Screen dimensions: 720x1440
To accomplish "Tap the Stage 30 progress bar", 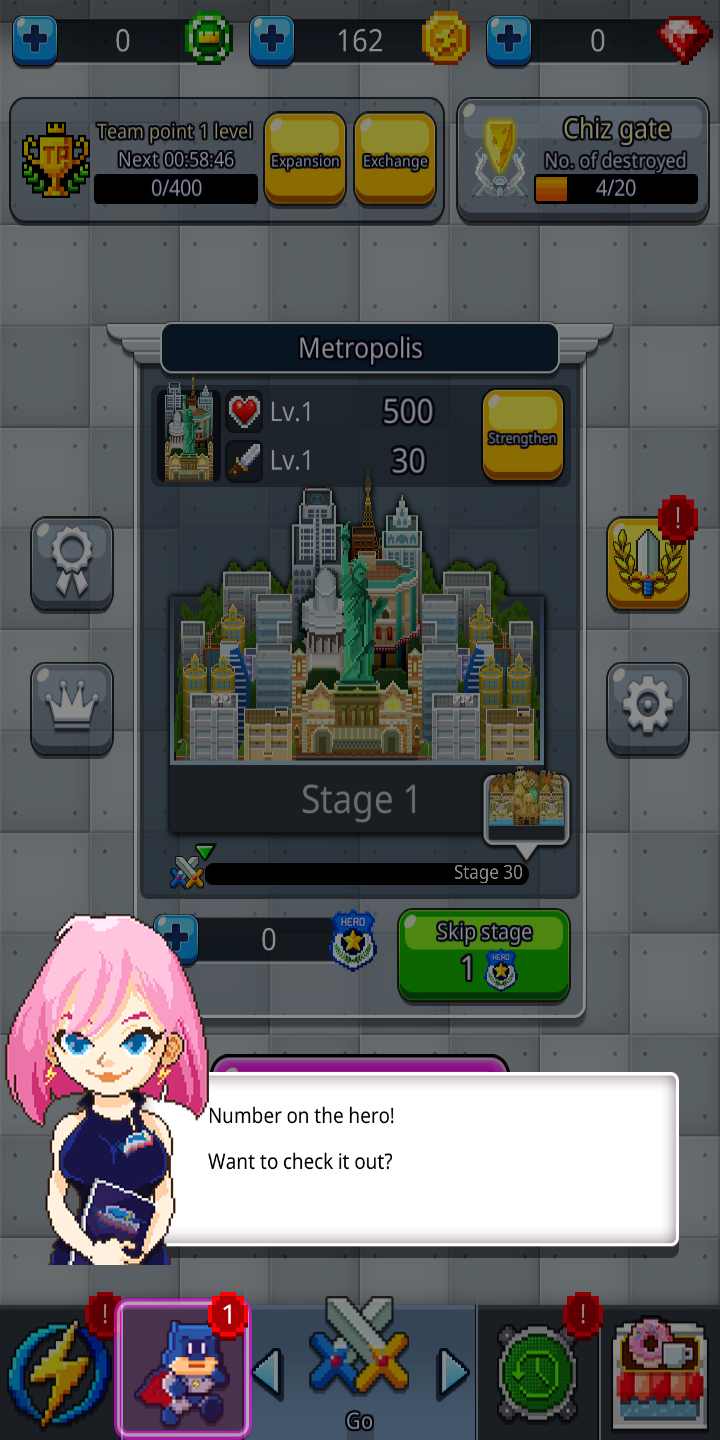I will (x=370, y=871).
